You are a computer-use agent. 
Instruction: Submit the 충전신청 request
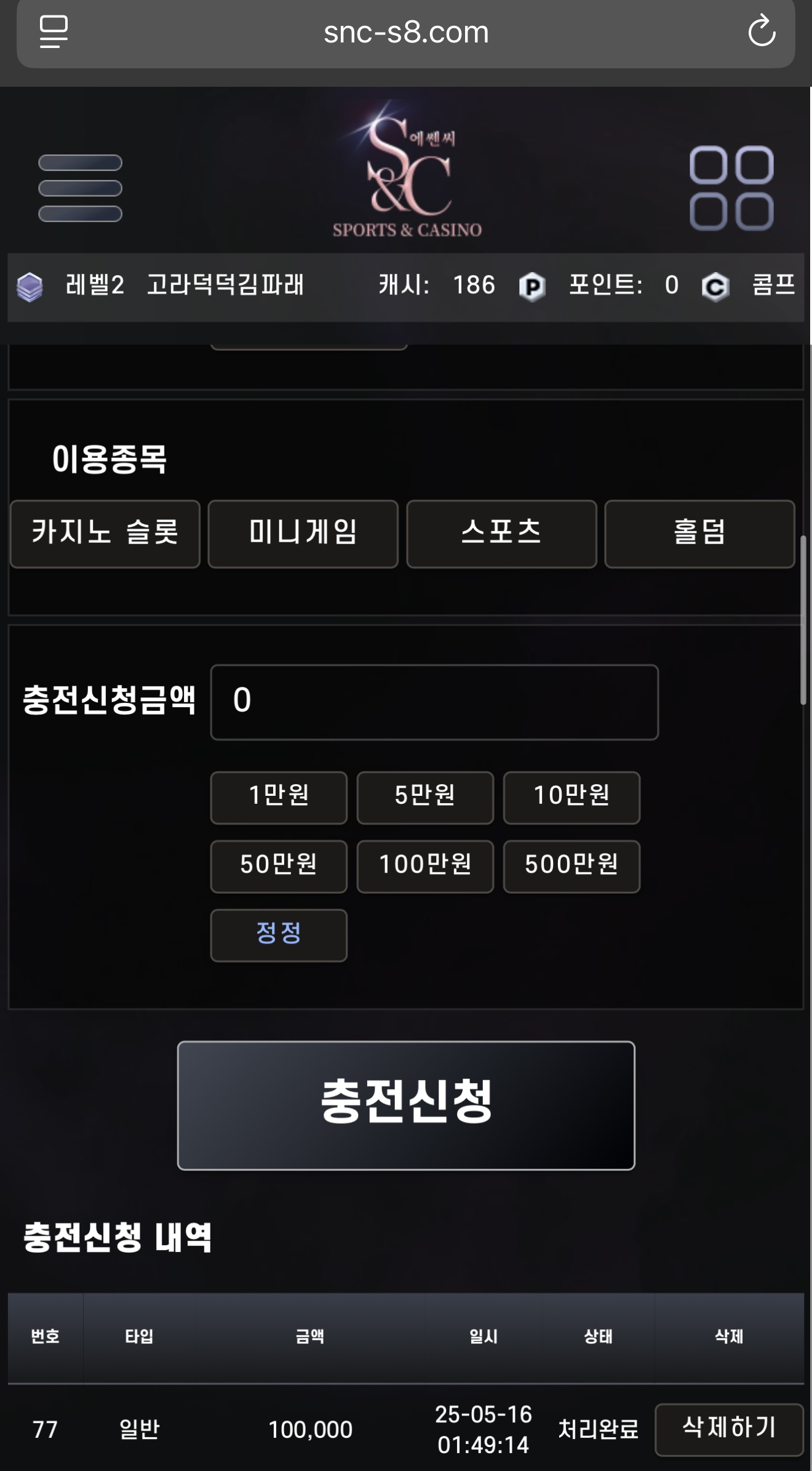click(406, 1105)
